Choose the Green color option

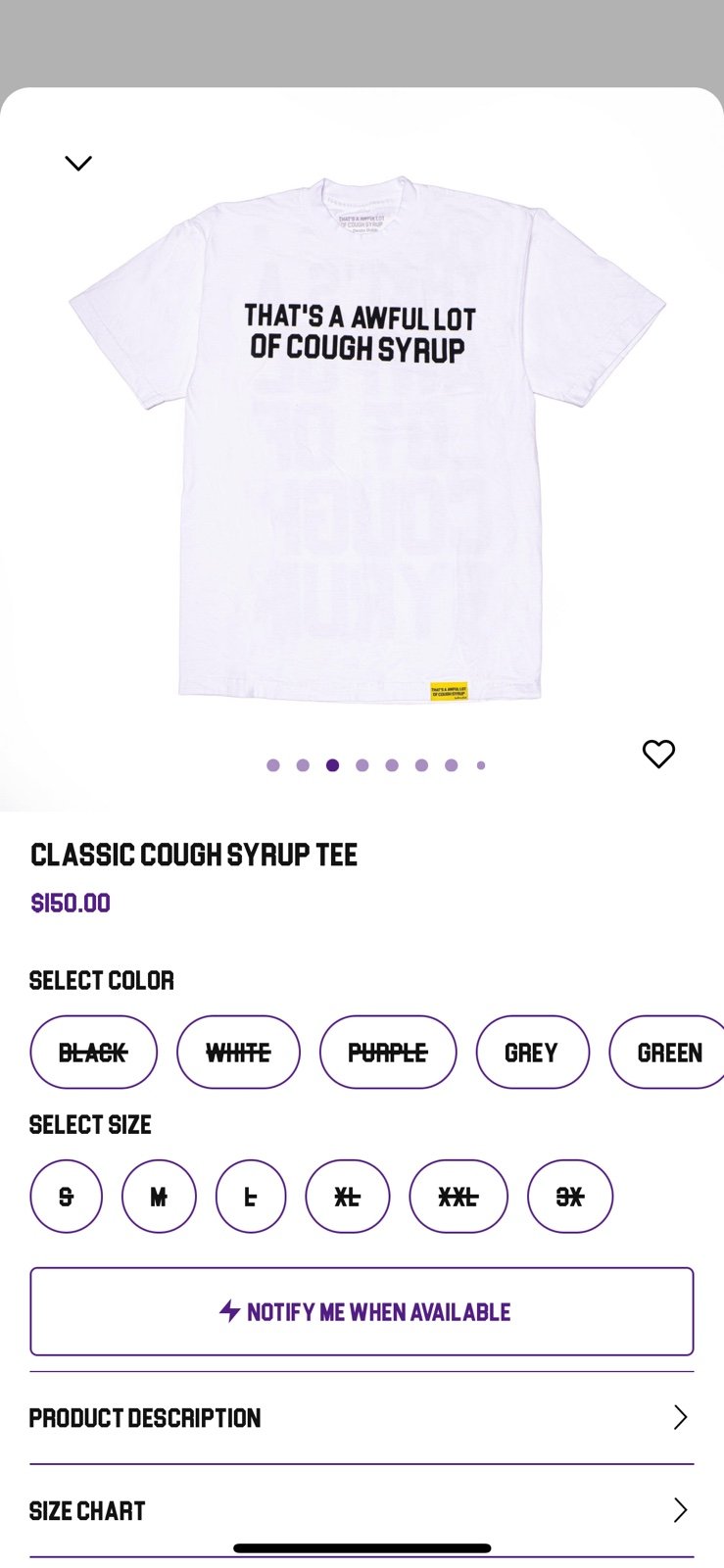(667, 1053)
